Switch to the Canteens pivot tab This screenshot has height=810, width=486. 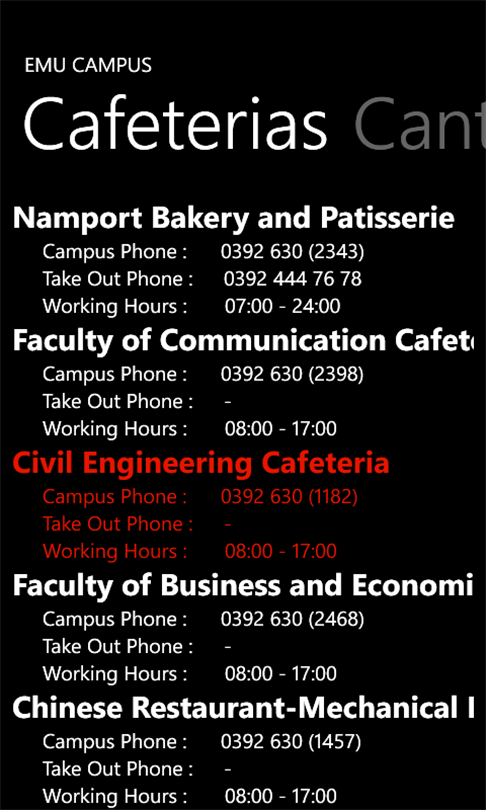(419, 126)
